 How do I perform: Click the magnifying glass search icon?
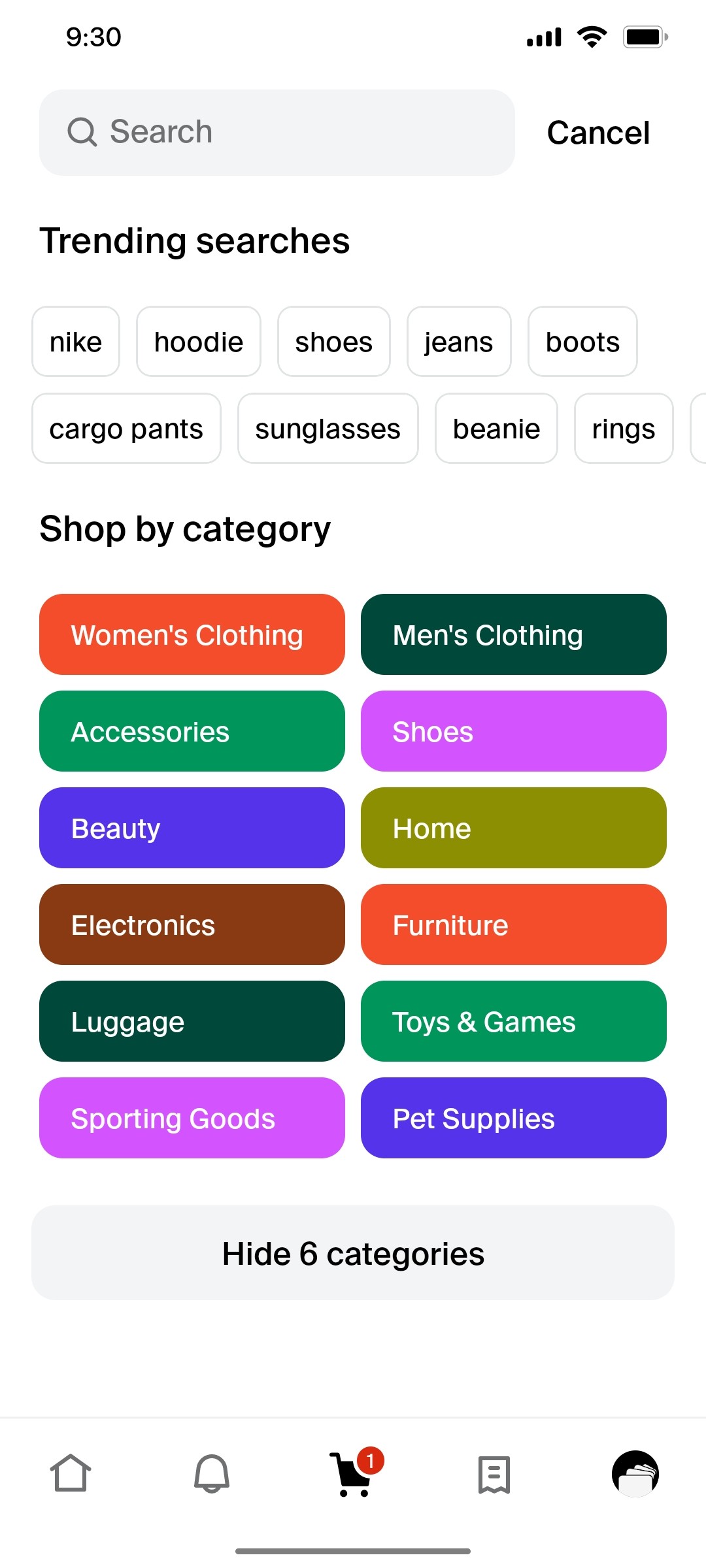(x=82, y=131)
